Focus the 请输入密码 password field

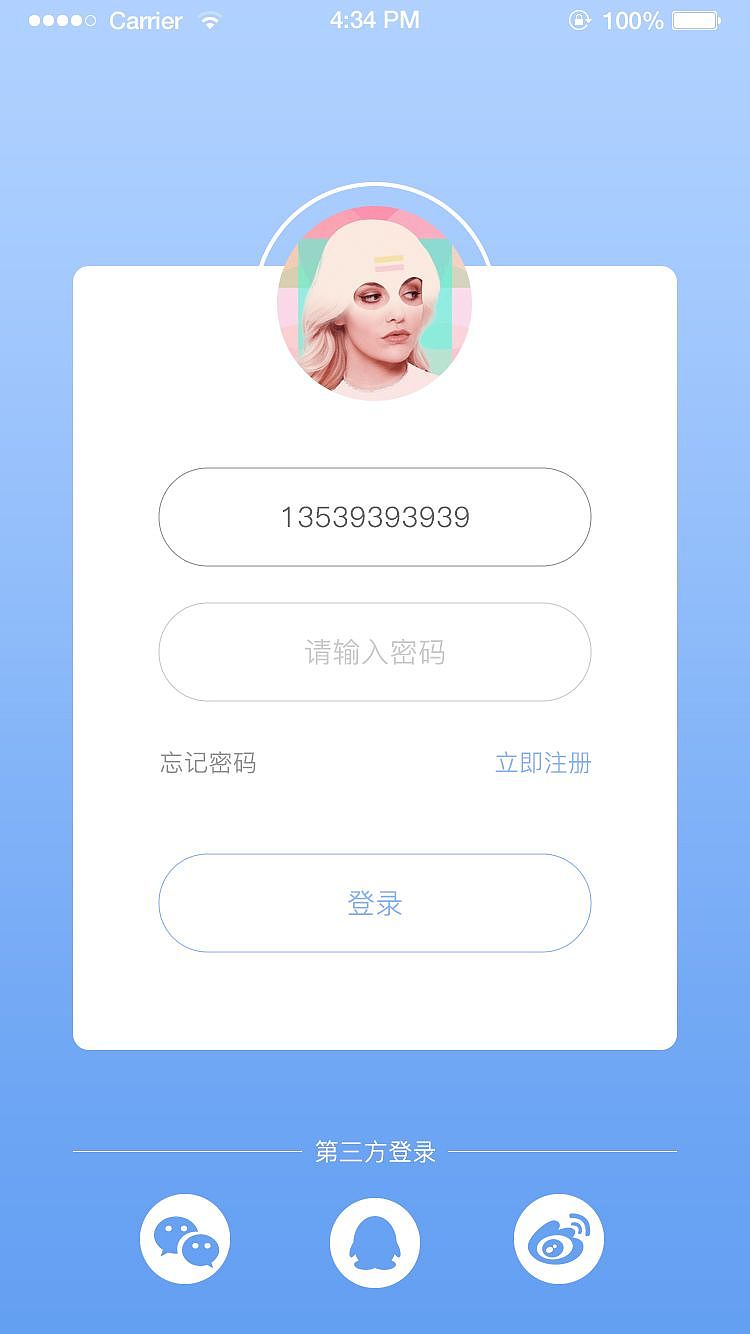click(375, 652)
